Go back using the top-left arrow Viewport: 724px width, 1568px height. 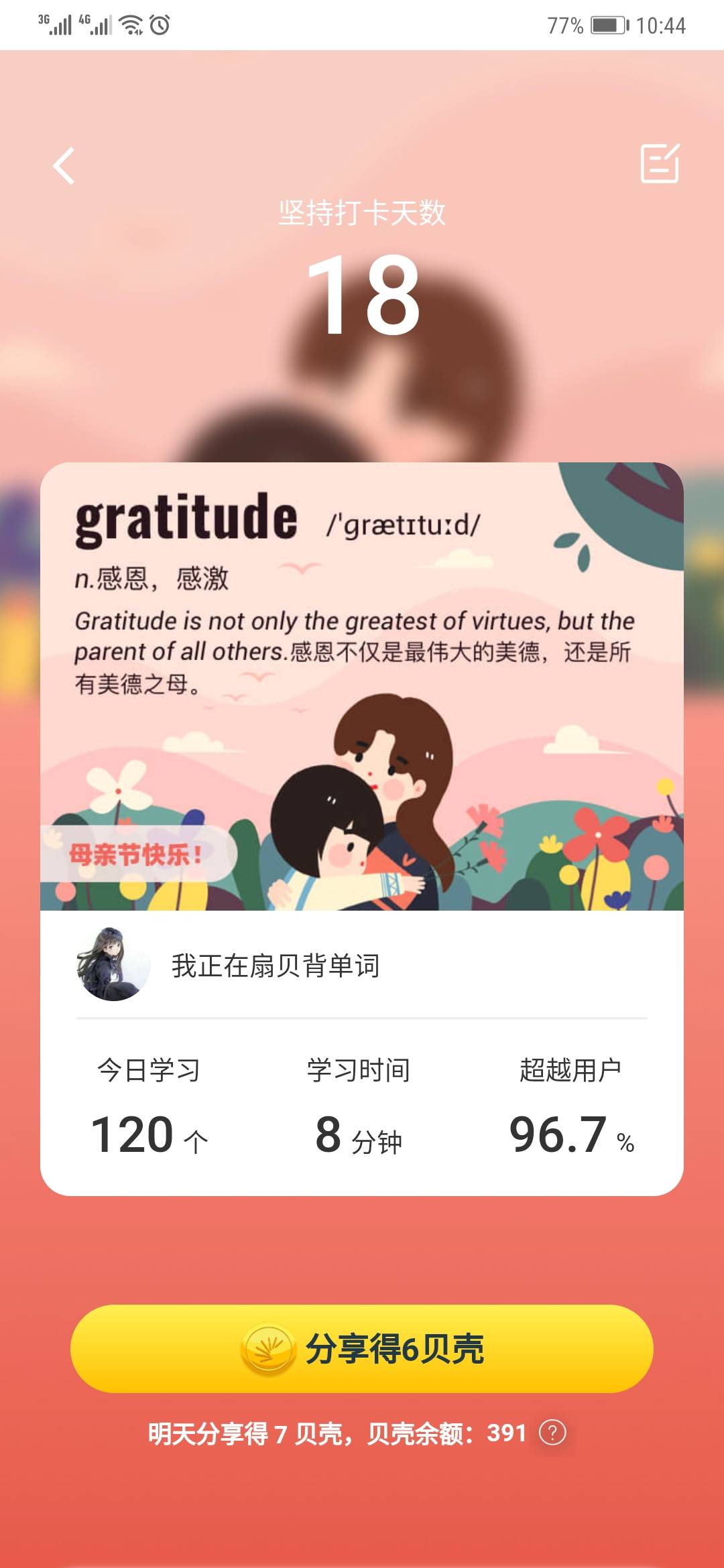click(64, 166)
